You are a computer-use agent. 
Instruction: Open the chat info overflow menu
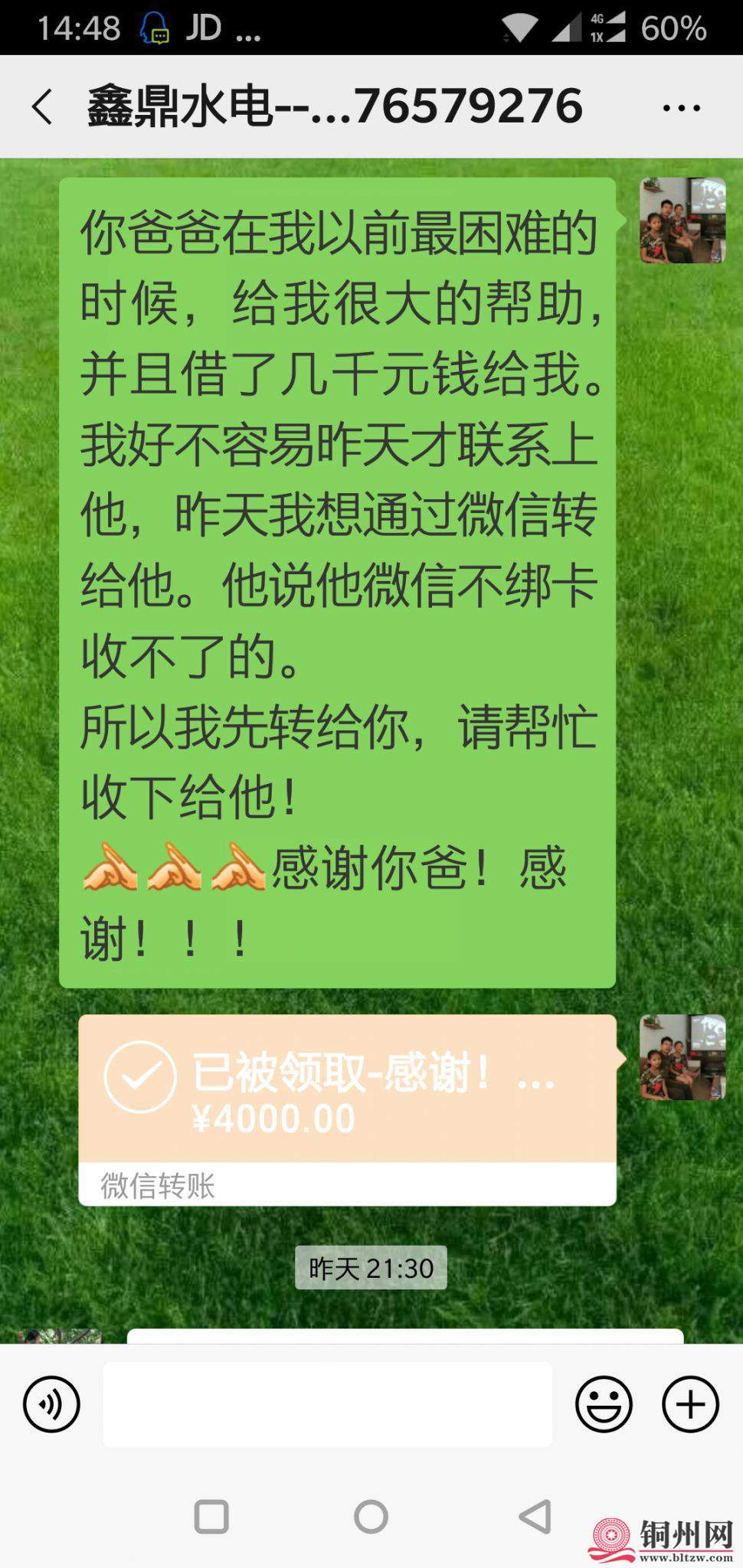pos(681,108)
